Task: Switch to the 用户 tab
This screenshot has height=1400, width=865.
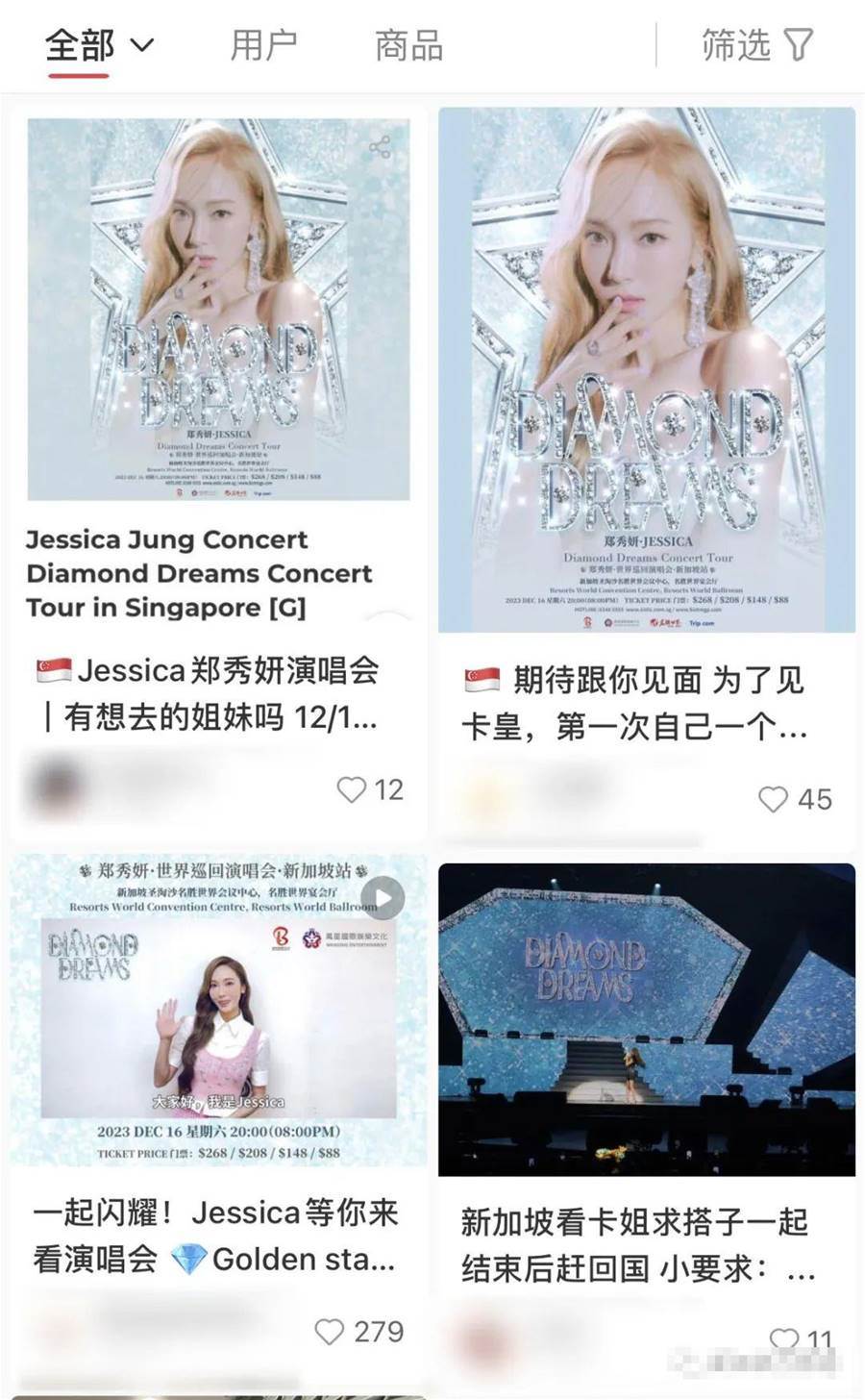Action: [263, 45]
